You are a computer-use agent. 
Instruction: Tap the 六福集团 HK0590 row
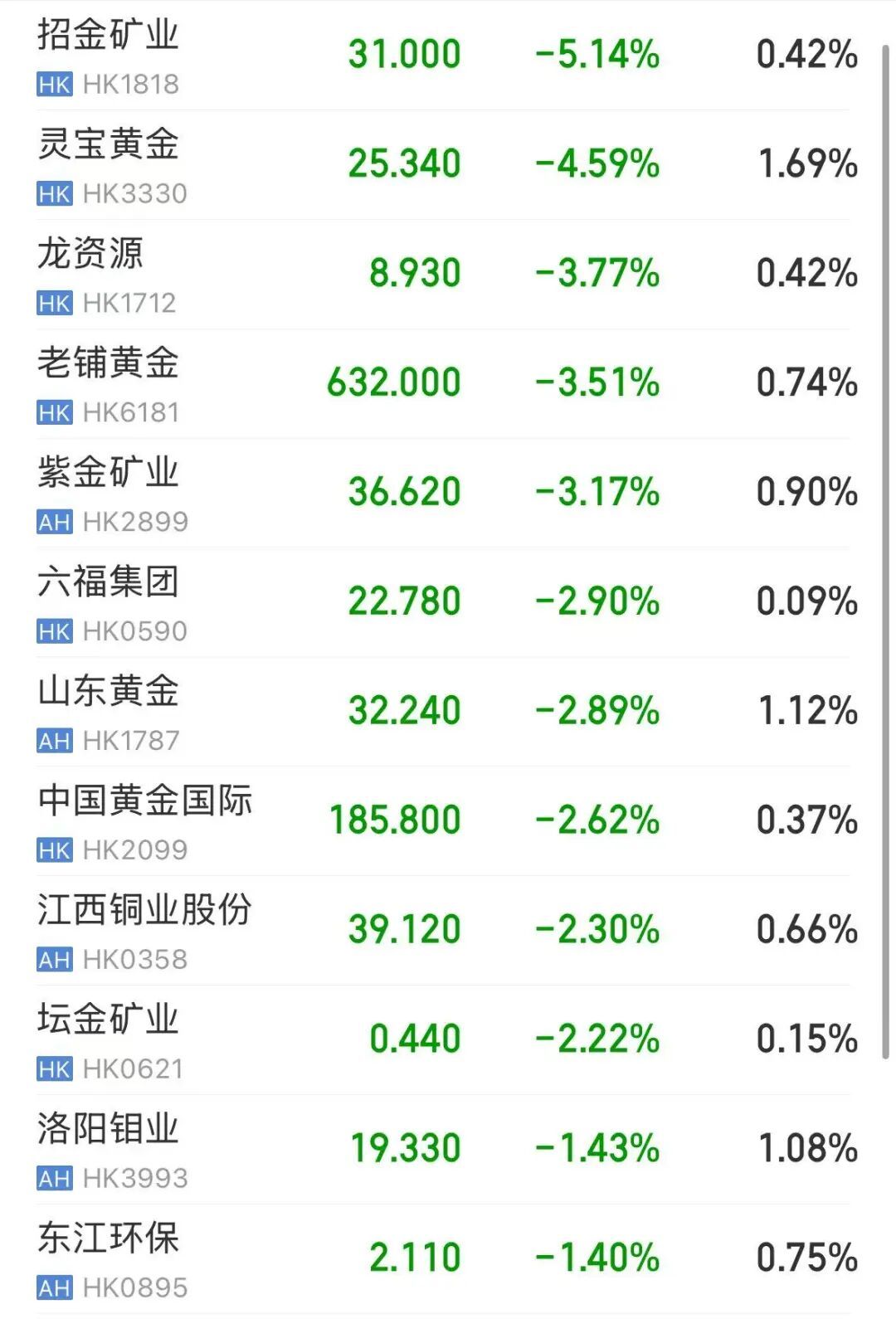pos(108,603)
